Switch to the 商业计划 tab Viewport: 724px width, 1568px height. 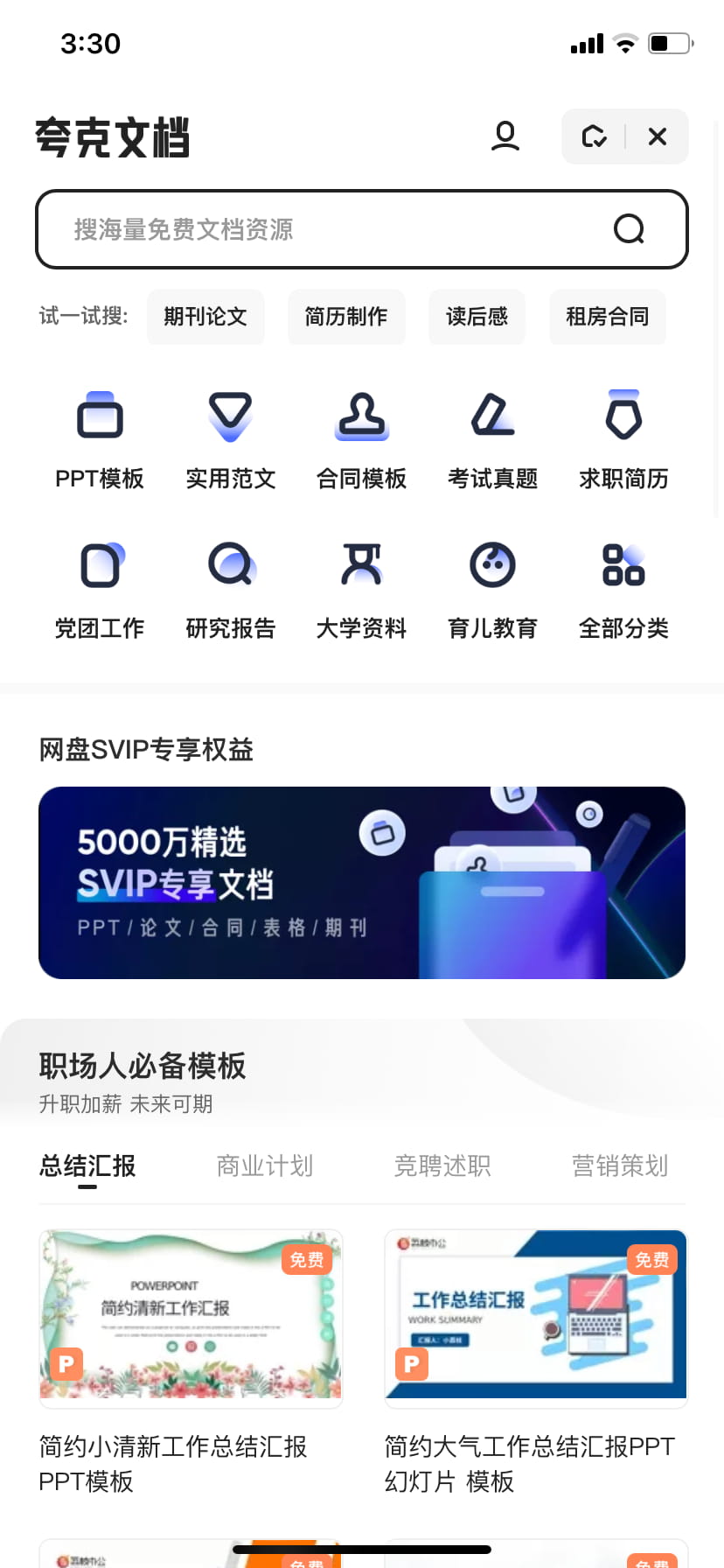point(265,1165)
